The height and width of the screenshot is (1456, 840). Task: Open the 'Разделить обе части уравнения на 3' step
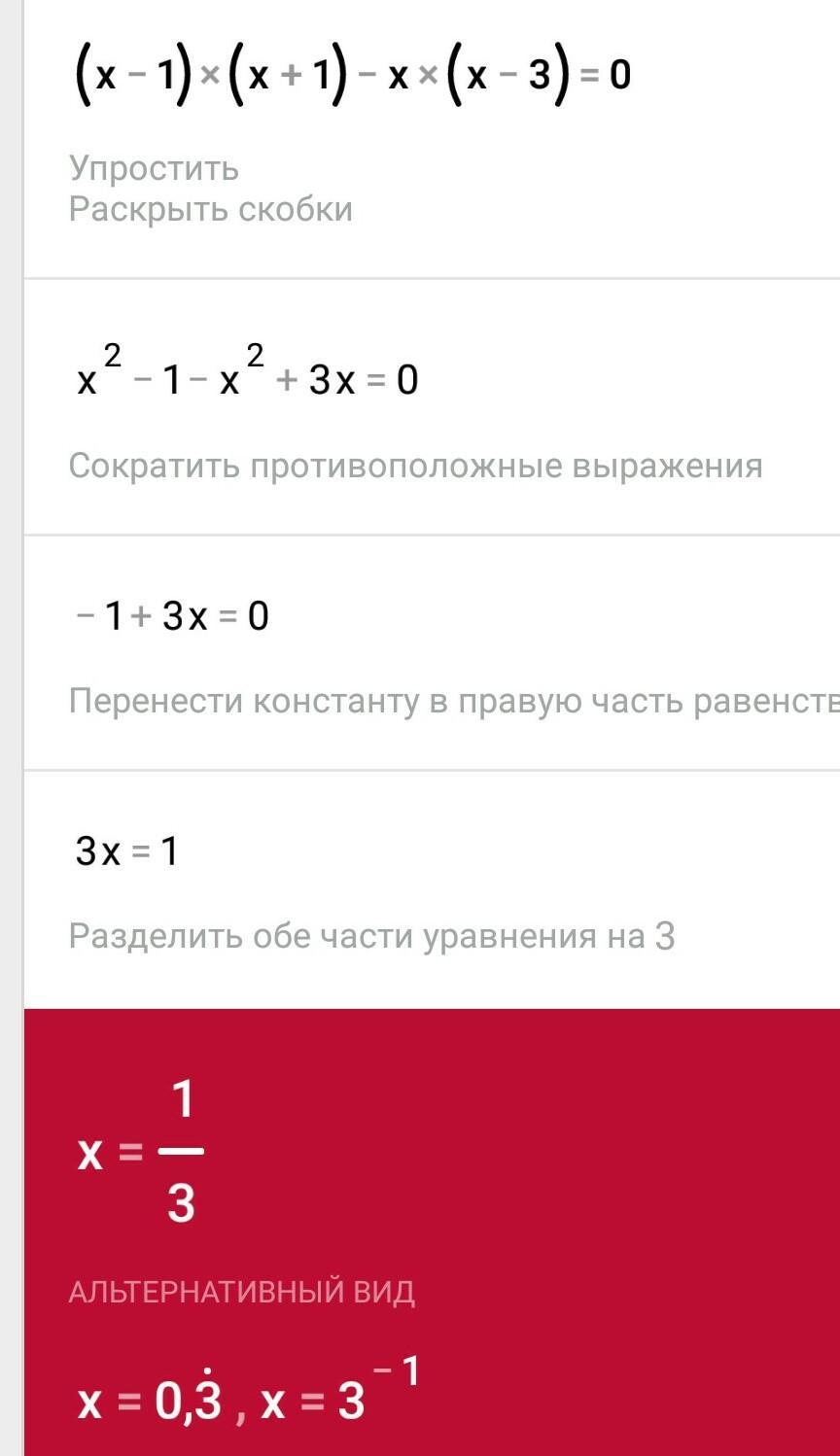point(432,890)
